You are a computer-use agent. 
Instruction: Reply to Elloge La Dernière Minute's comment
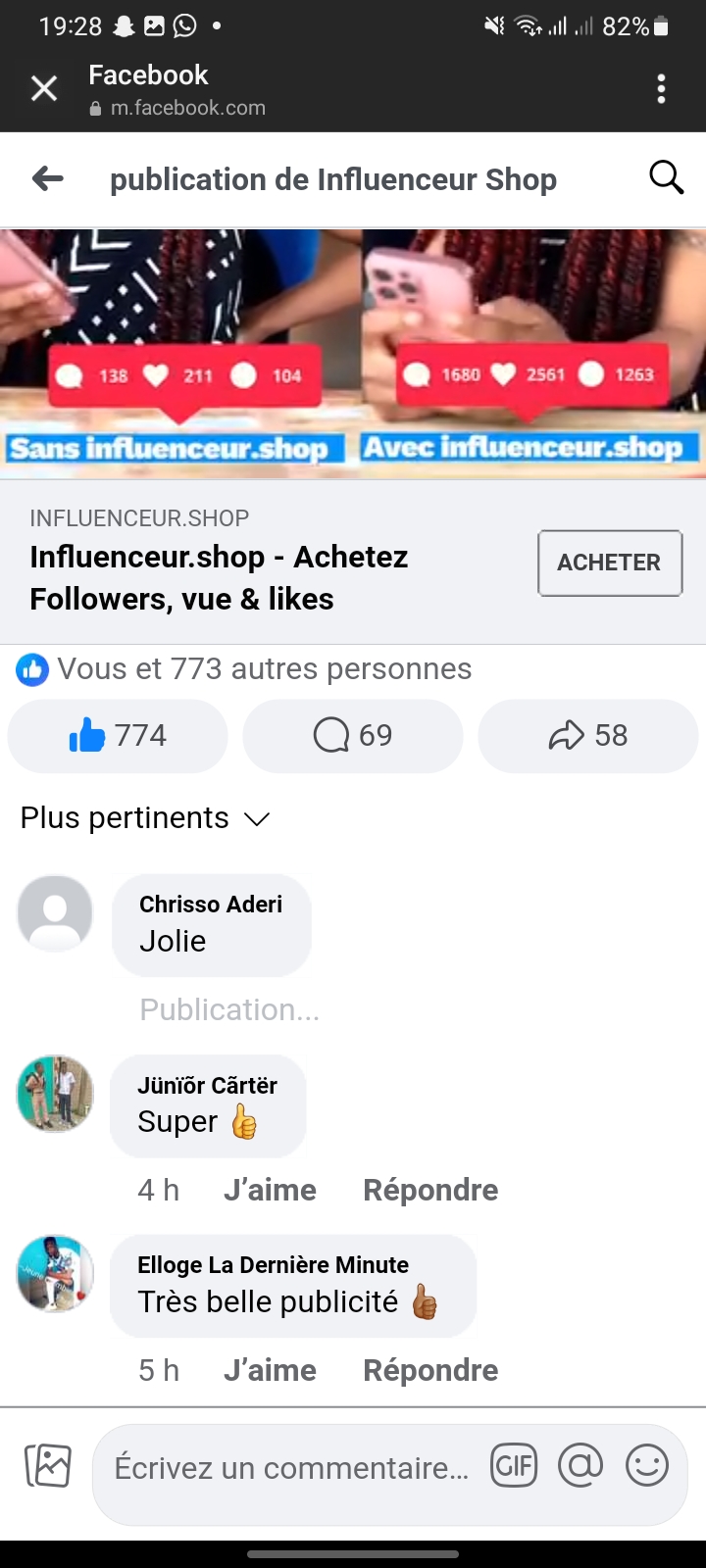(x=430, y=1370)
